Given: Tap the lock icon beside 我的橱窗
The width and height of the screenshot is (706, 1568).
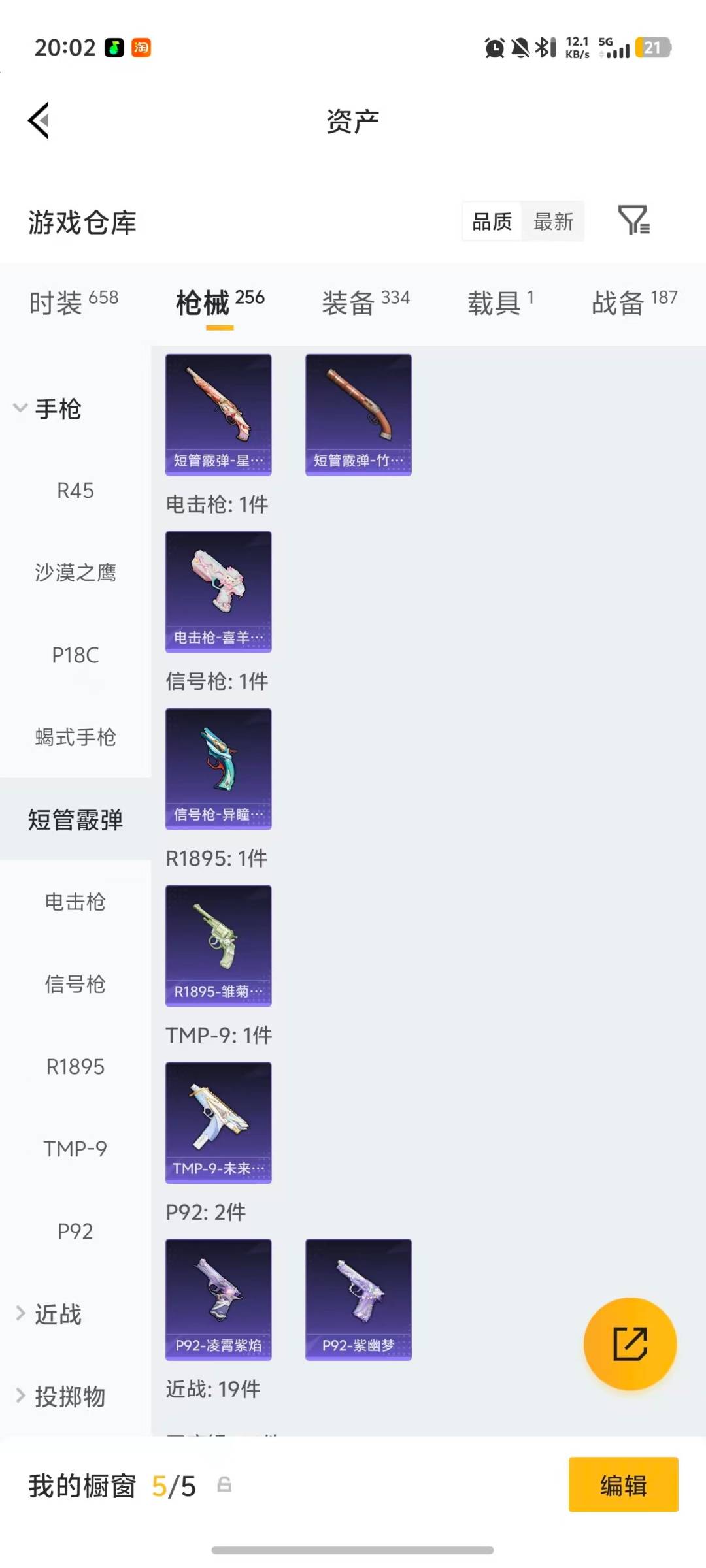Looking at the screenshot, I should 223,1485.
